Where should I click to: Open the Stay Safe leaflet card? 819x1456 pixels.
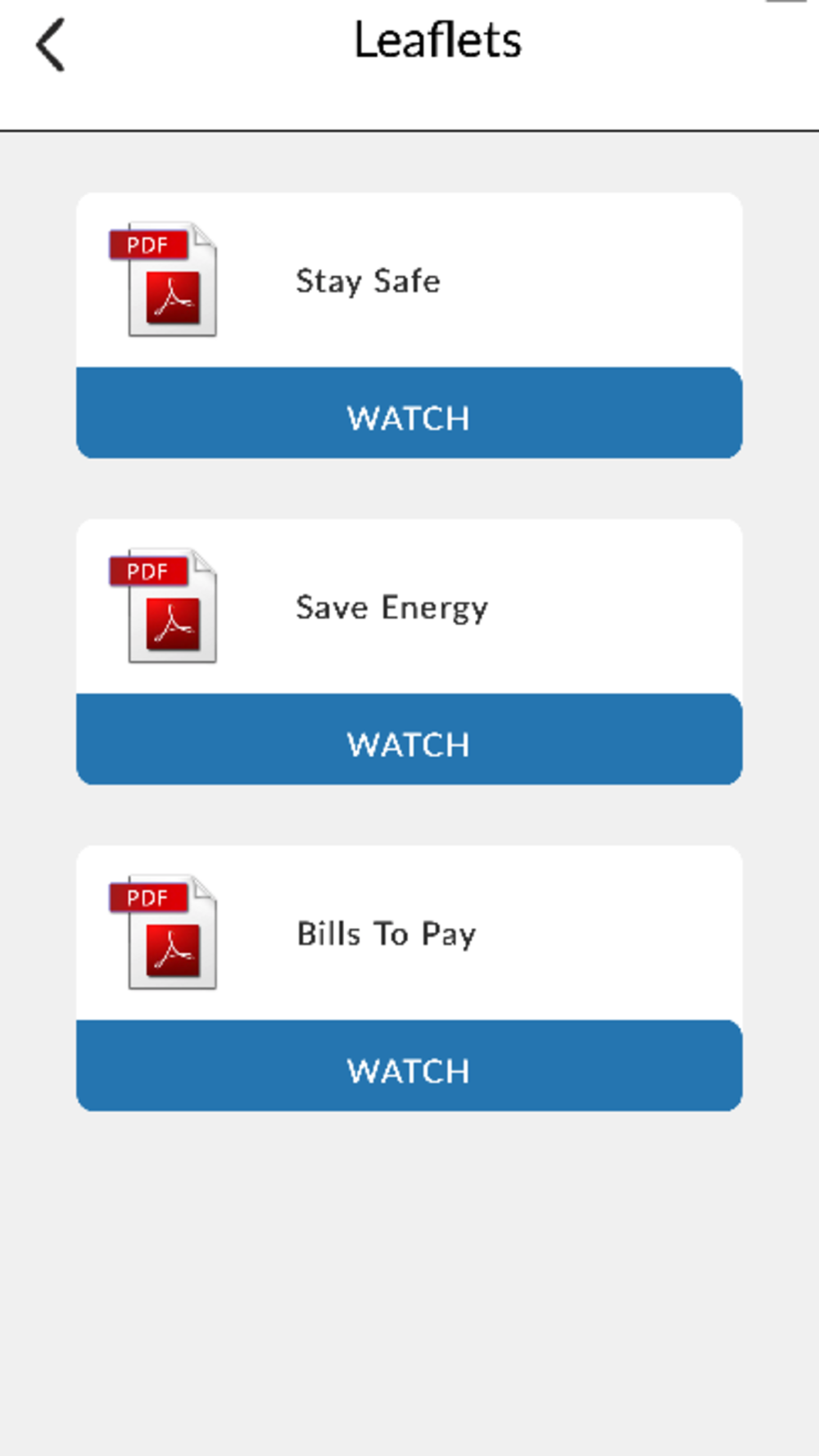coord(409,280)
